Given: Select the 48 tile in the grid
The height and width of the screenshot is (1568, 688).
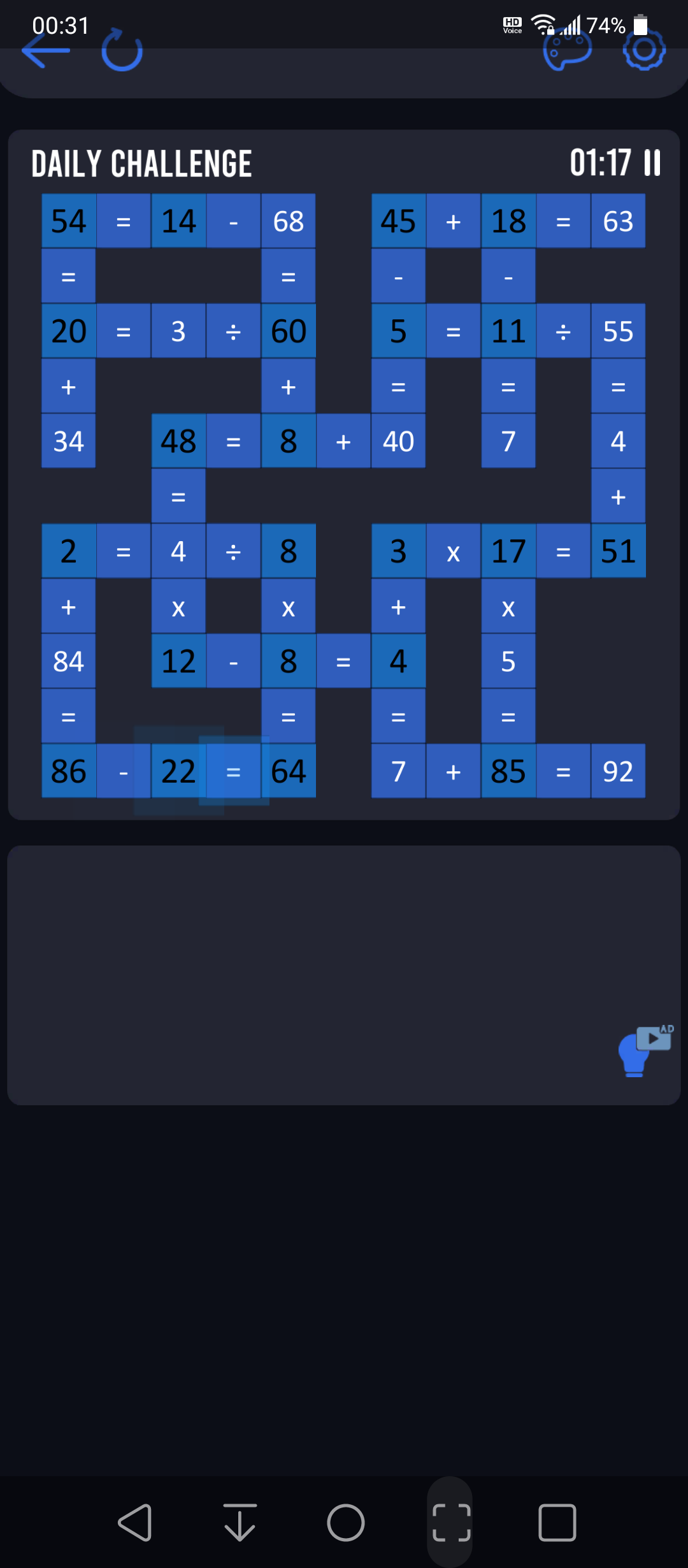Looking at the screenshot, I should (x=178, y=441).
